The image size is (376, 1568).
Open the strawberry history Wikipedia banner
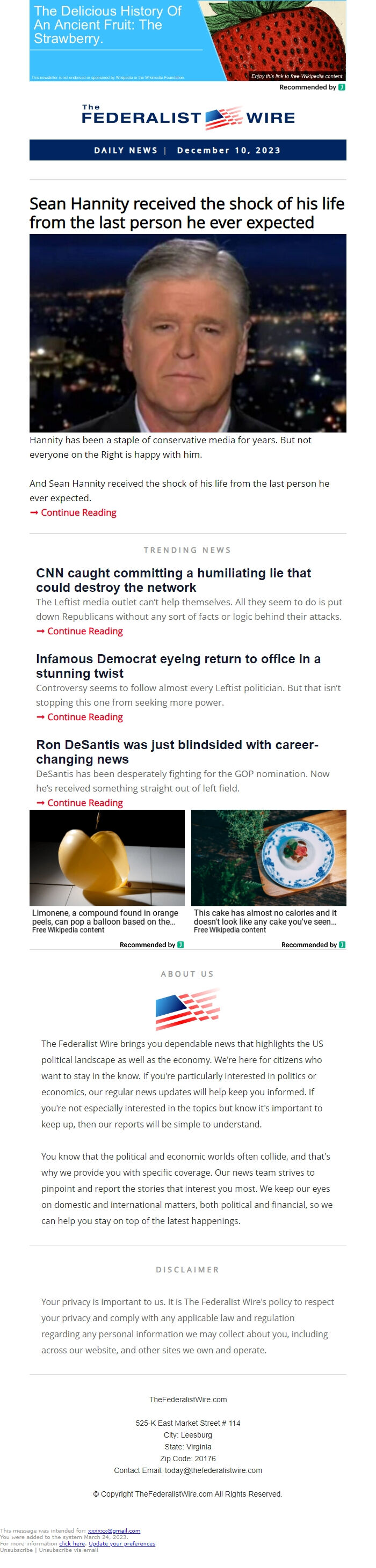(x=187, y=40)
